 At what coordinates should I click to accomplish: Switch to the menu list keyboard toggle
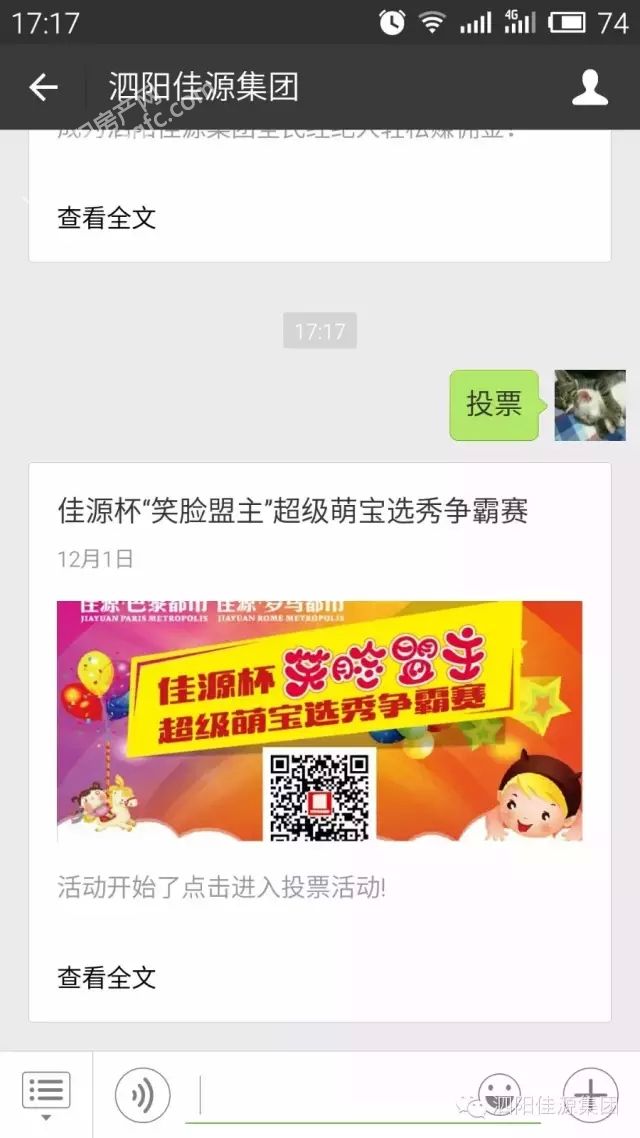point(46,1093)
